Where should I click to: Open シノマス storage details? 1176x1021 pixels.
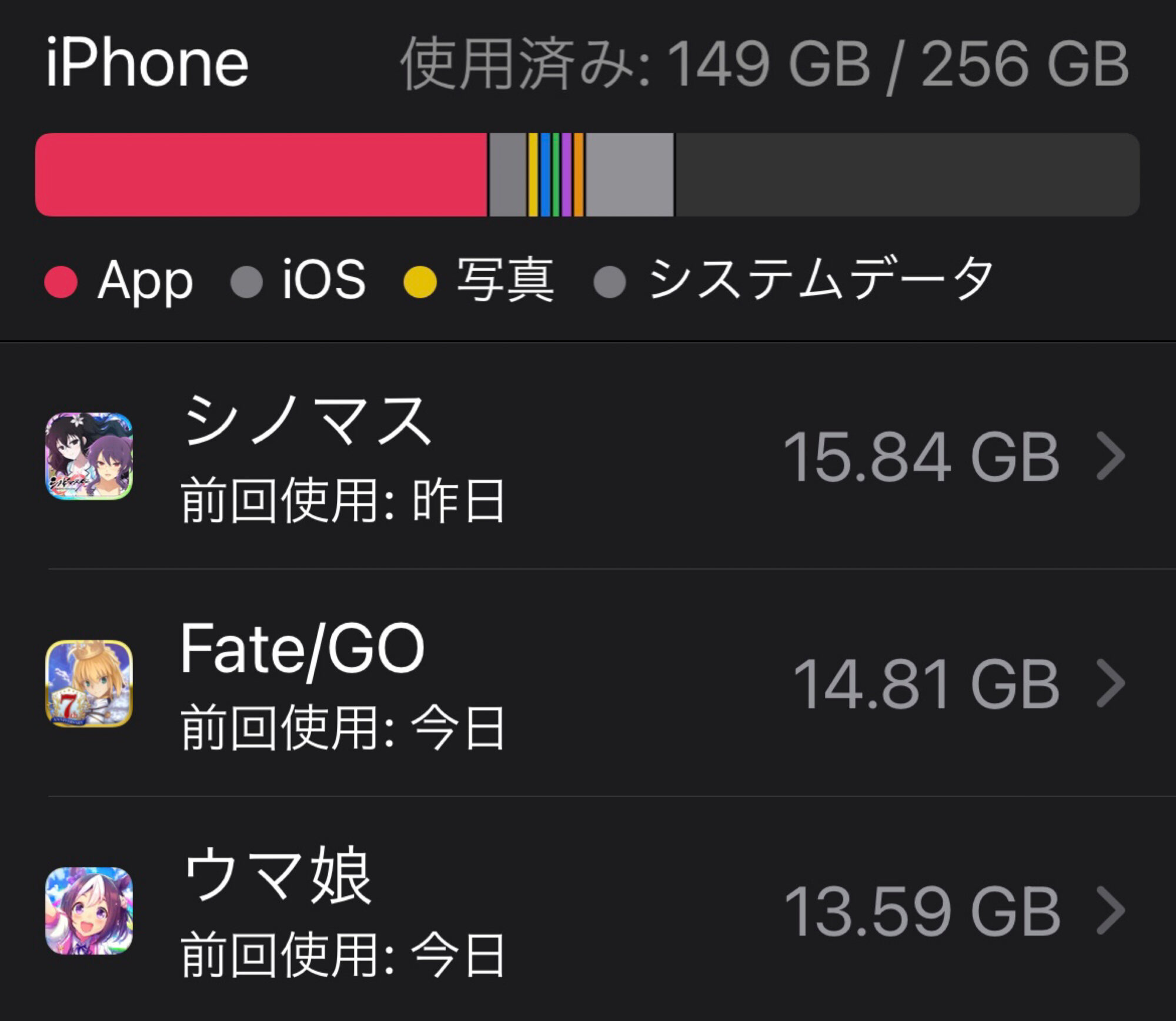tap(588, 456)
